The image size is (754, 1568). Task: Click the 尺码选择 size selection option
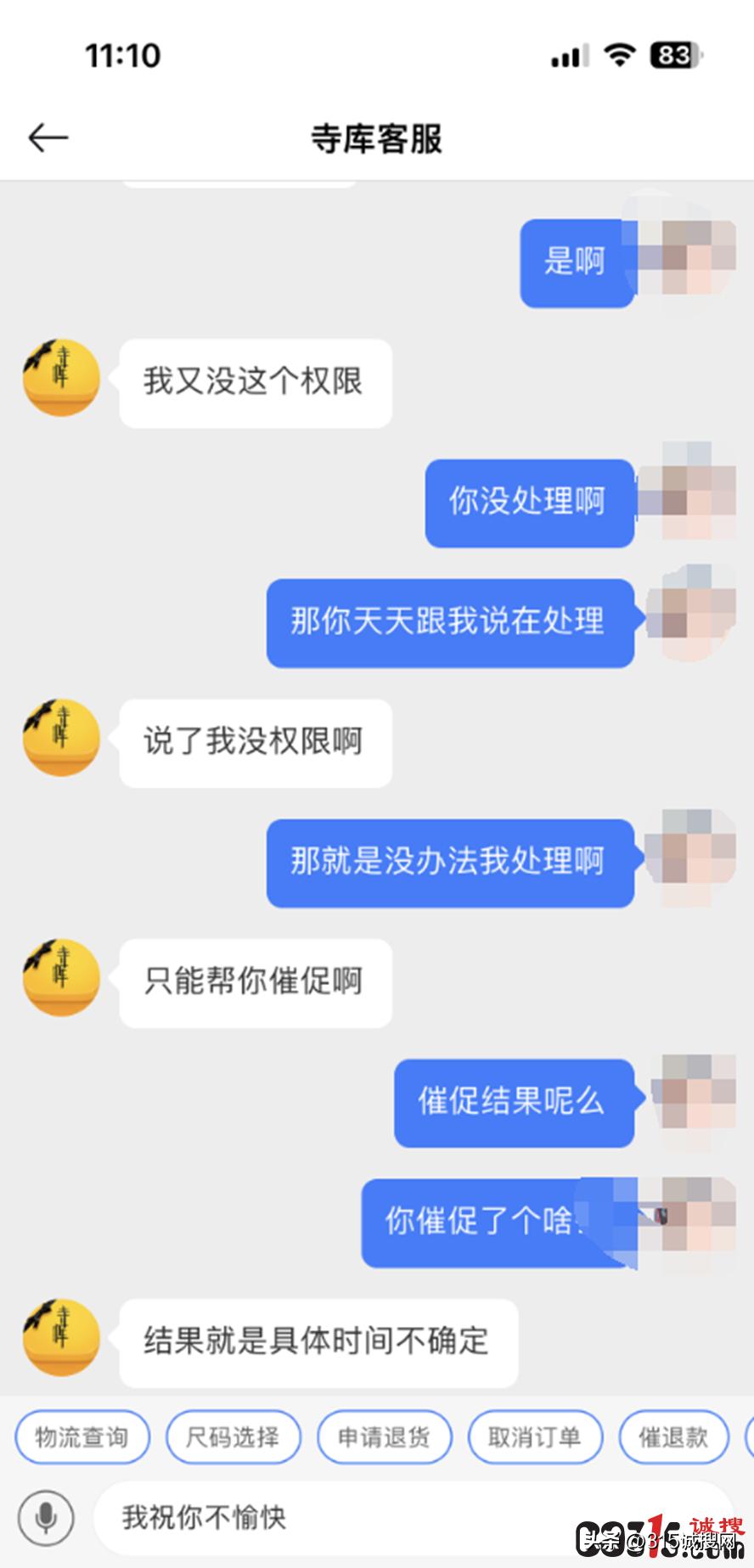pos(234,1436)
